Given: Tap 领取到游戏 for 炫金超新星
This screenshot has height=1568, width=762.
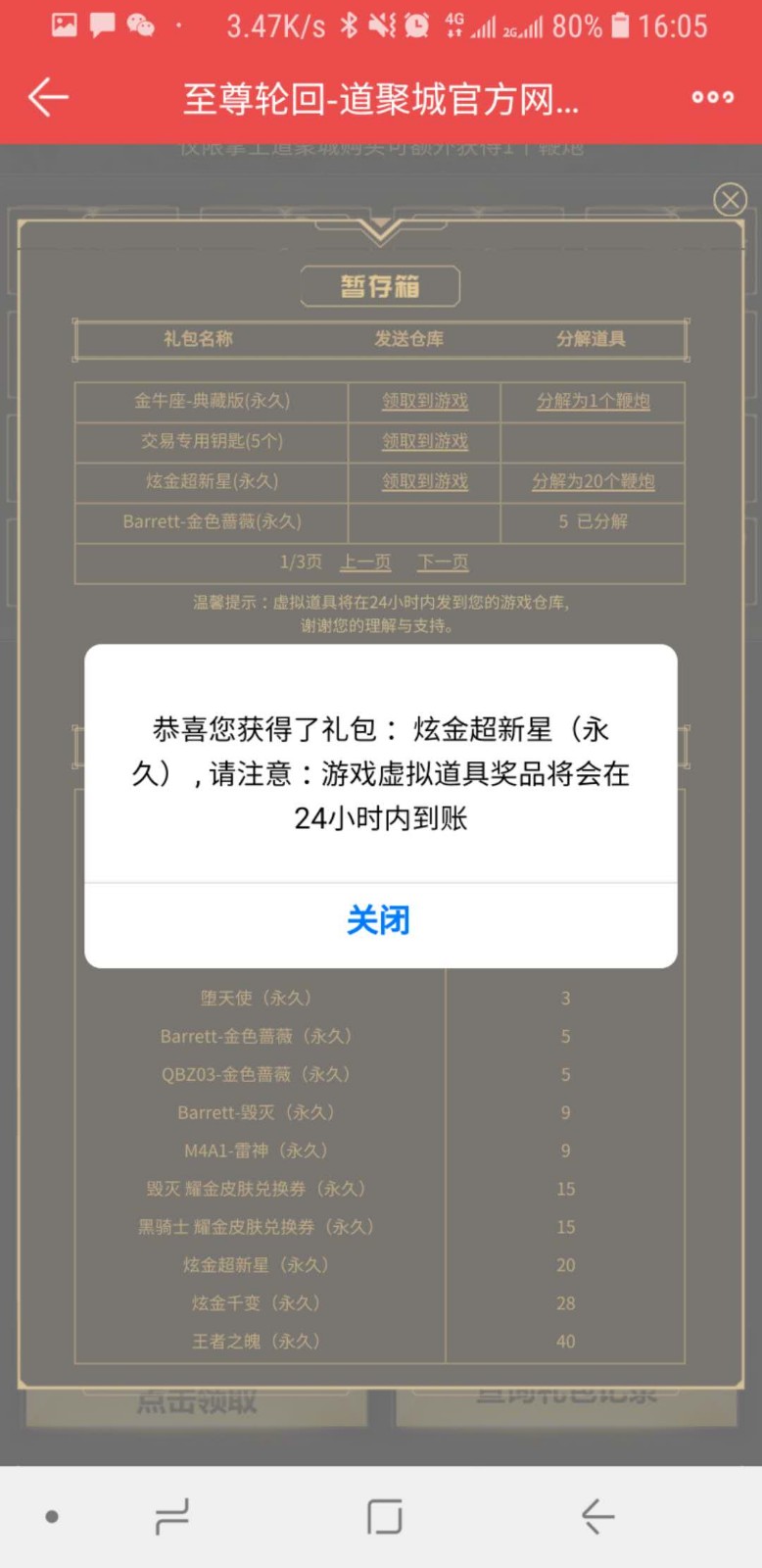Looking at the screenshot, I should [x=425, y=481].
